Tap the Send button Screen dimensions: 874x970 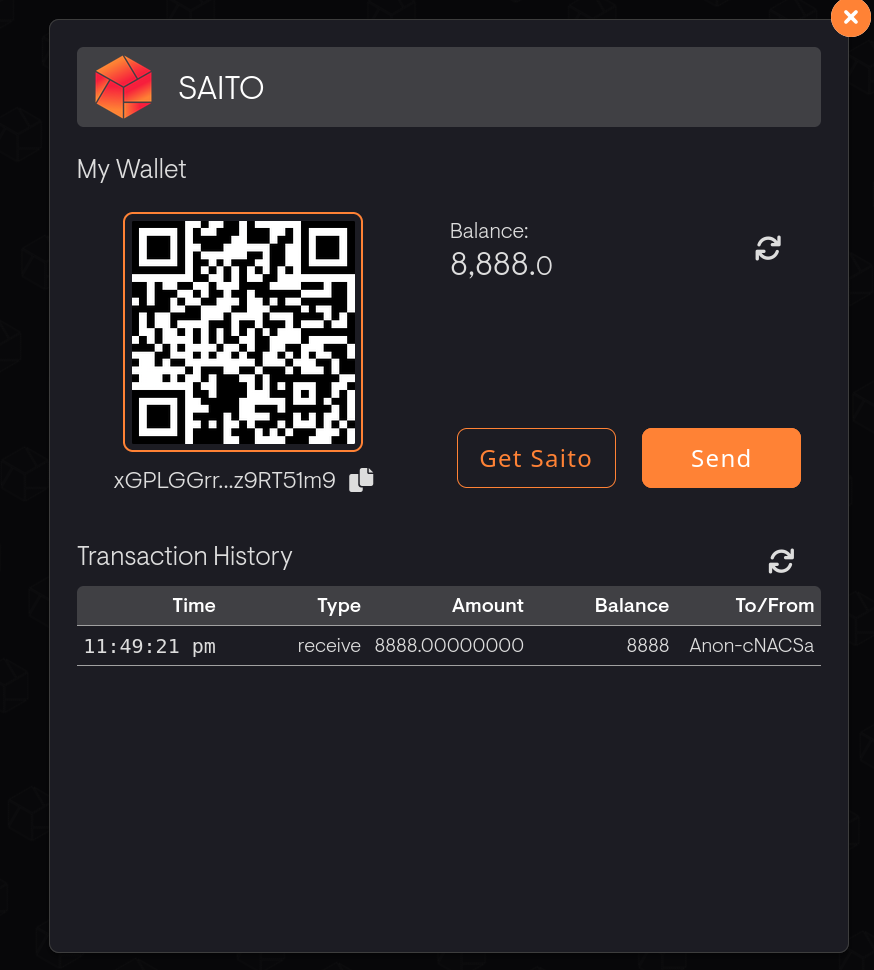click(721, 458)
